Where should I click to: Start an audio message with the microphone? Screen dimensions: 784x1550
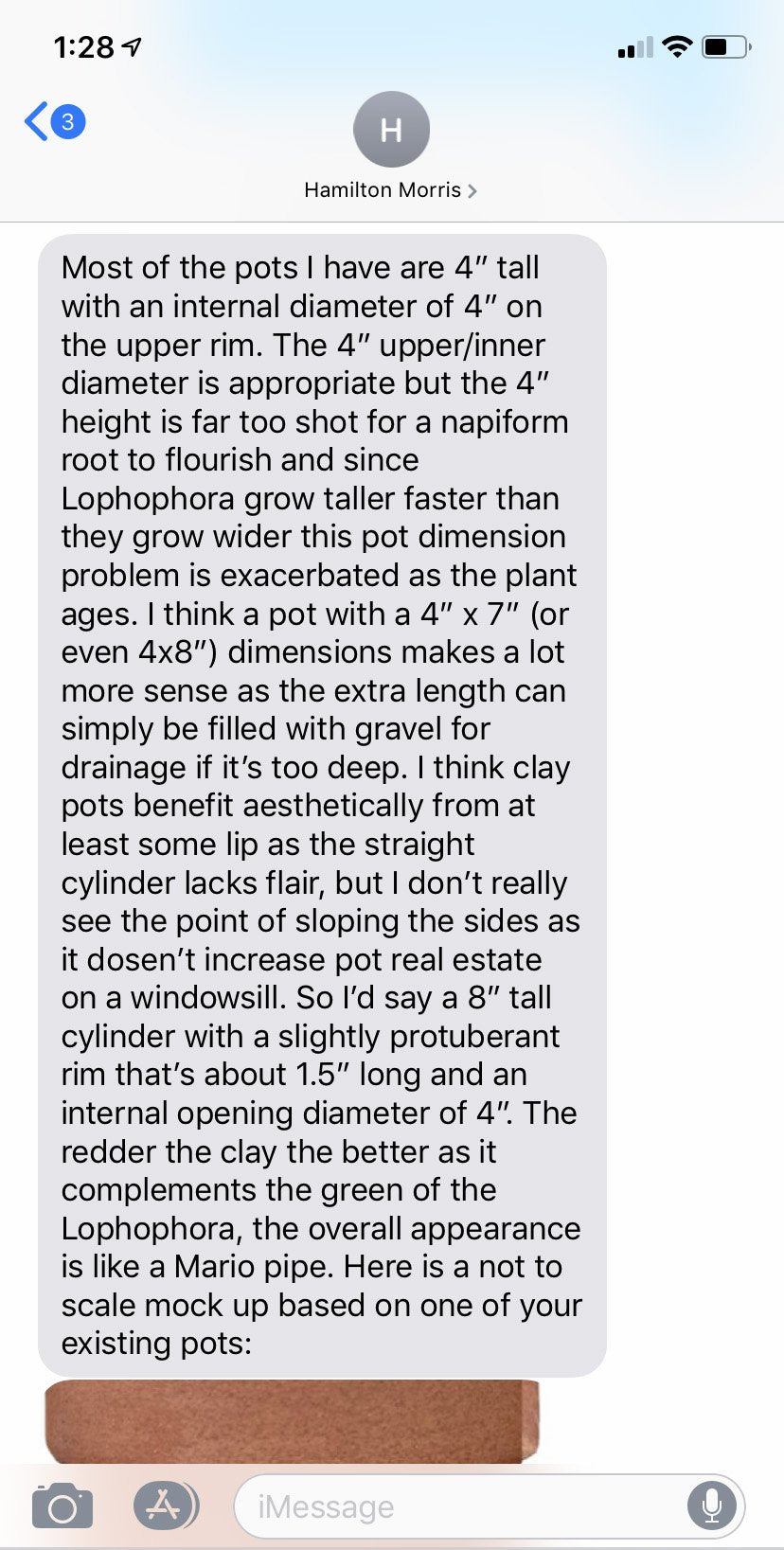[711, 1505]
